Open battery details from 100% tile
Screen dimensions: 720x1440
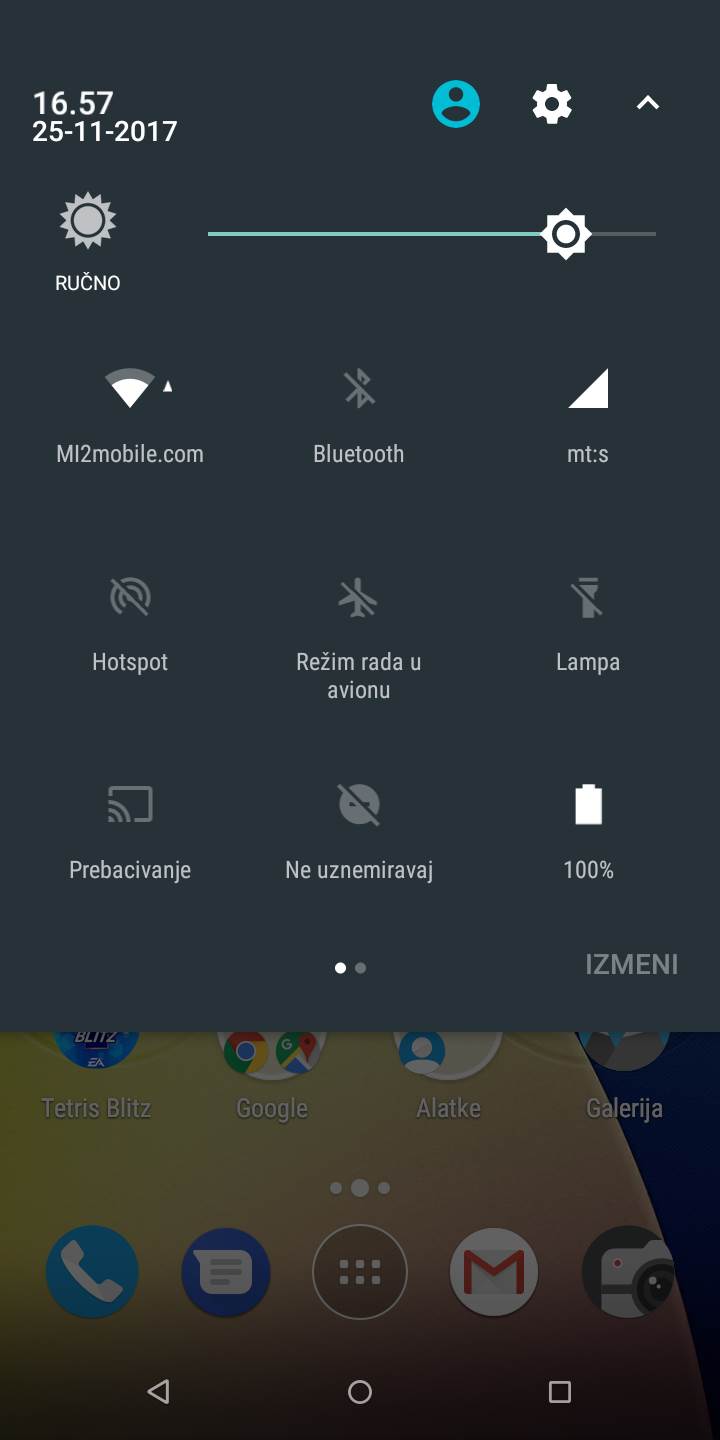click(x=588, y=806)
